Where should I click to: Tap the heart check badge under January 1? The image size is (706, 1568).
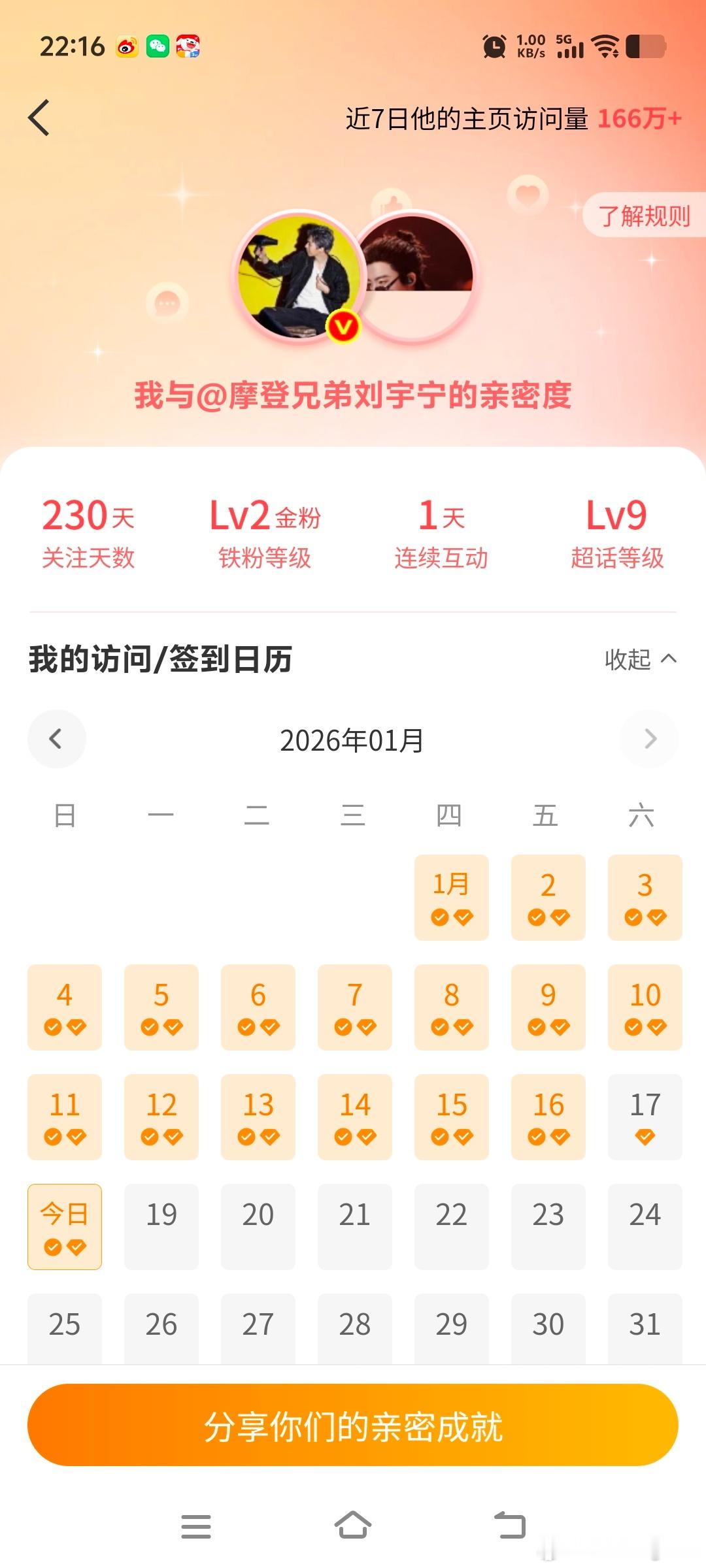coord(463,919)
